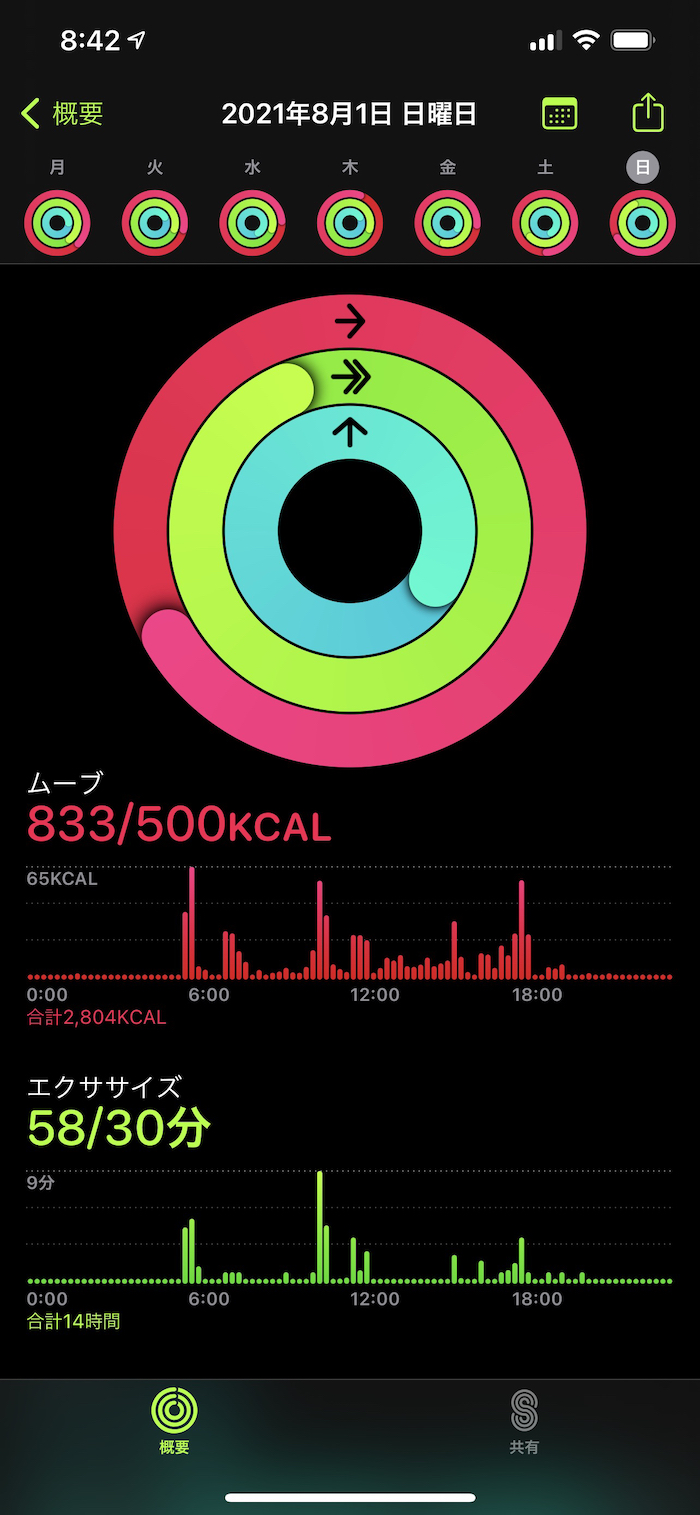The height and width of the screenshot is (1515, 700).
Task: Switch to the 概要 tab
Action: (x=174, y=1420)
